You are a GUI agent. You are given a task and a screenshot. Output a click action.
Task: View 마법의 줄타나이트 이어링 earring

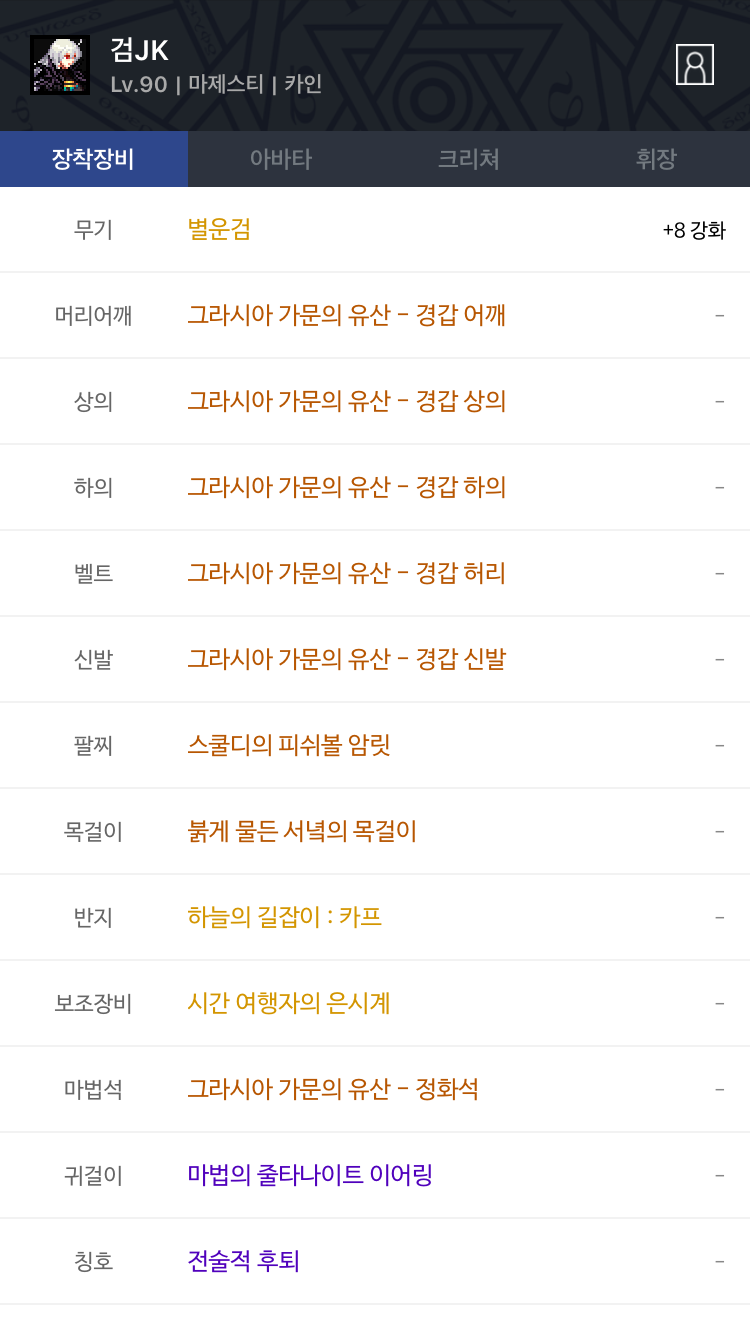375,1175
